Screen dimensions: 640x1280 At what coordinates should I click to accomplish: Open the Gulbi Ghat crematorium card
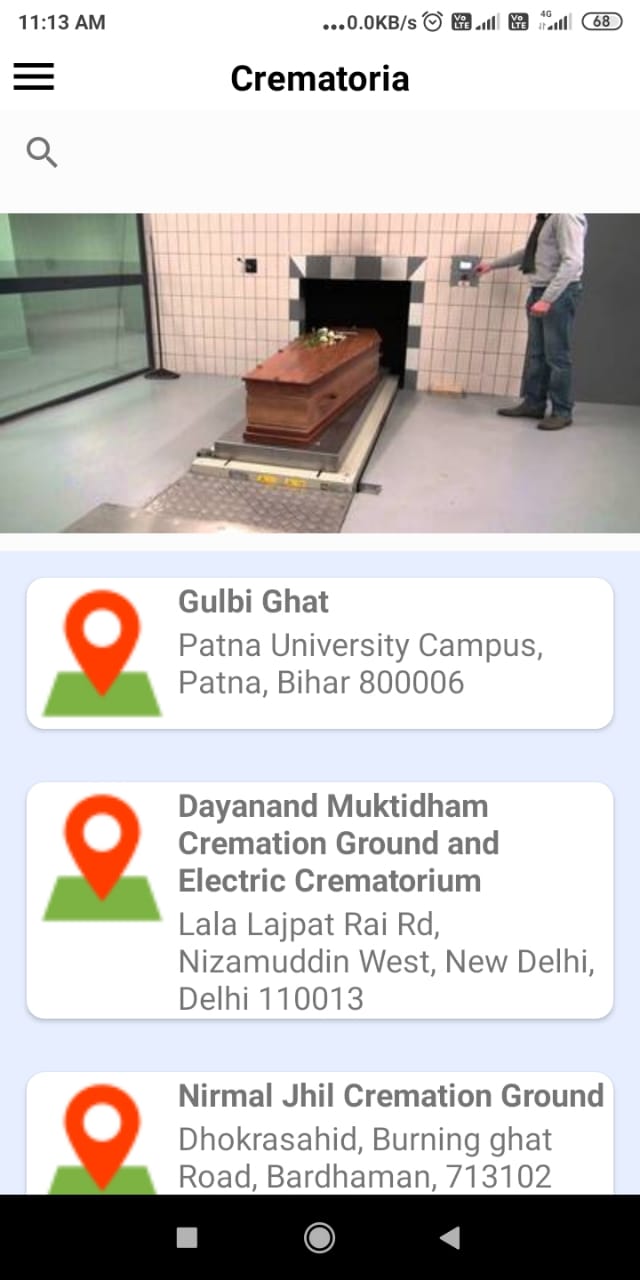(320, 653)
